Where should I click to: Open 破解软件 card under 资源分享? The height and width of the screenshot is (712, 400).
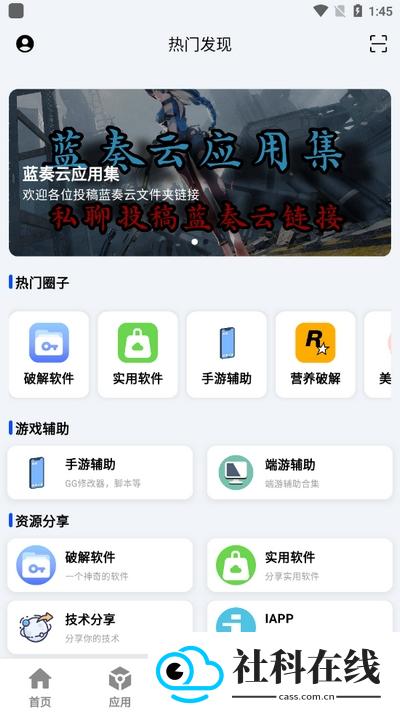[100, 565]
